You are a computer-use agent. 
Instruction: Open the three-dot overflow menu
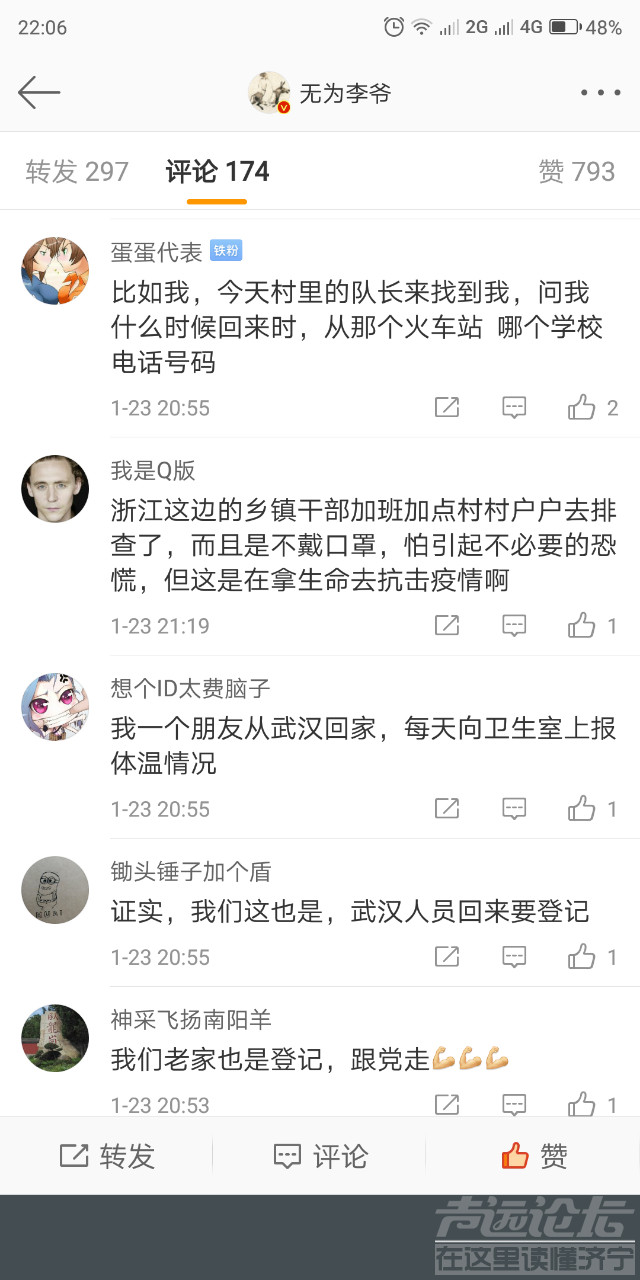point(600,93)
